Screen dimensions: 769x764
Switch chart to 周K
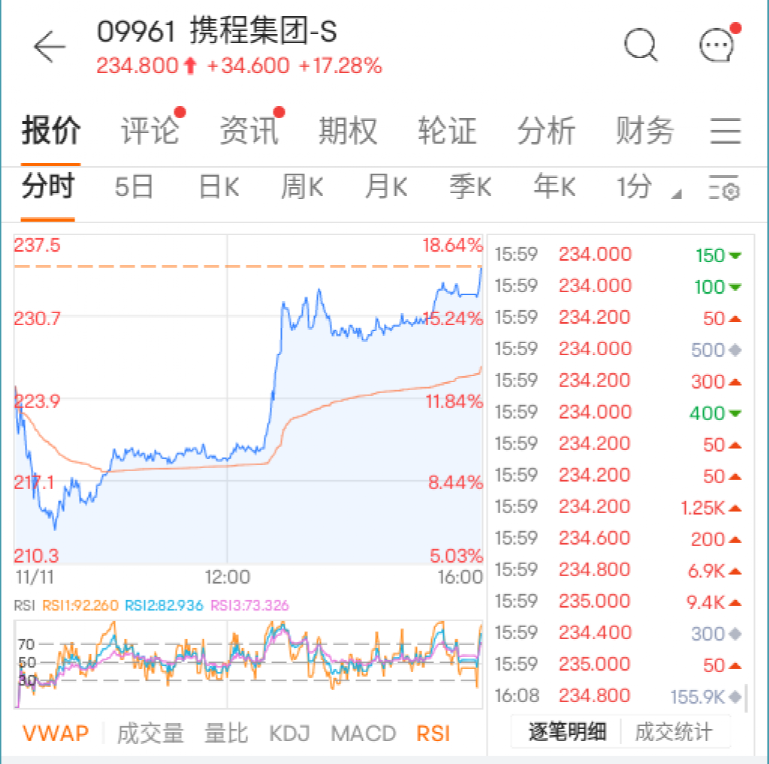point(302,186)
